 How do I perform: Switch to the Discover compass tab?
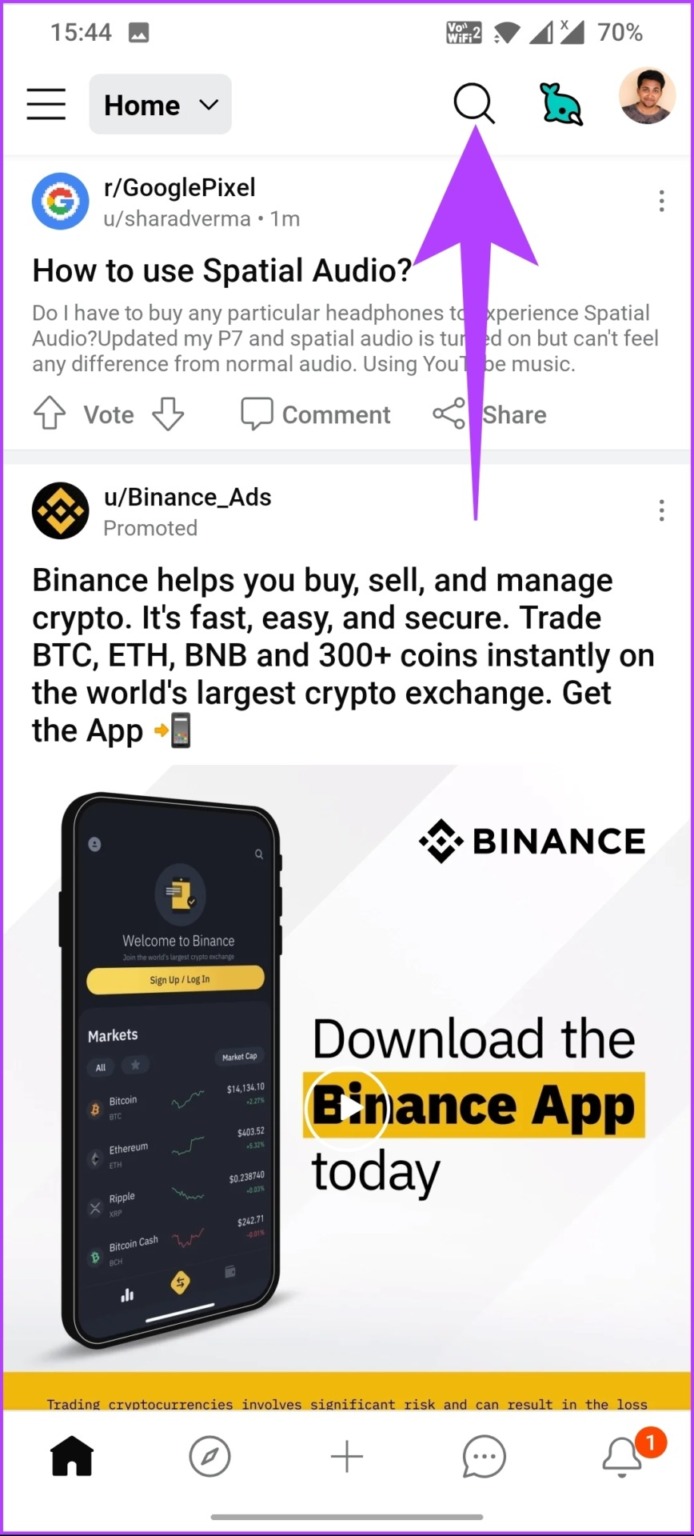click(210, 1457)
